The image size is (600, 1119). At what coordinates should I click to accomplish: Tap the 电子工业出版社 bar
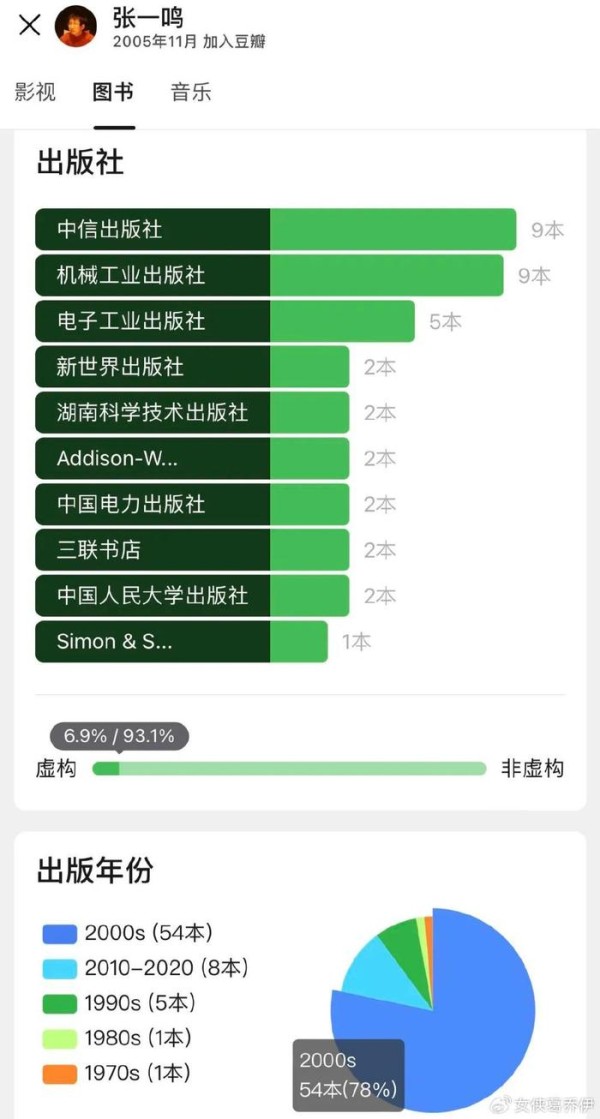pos(225,321)
